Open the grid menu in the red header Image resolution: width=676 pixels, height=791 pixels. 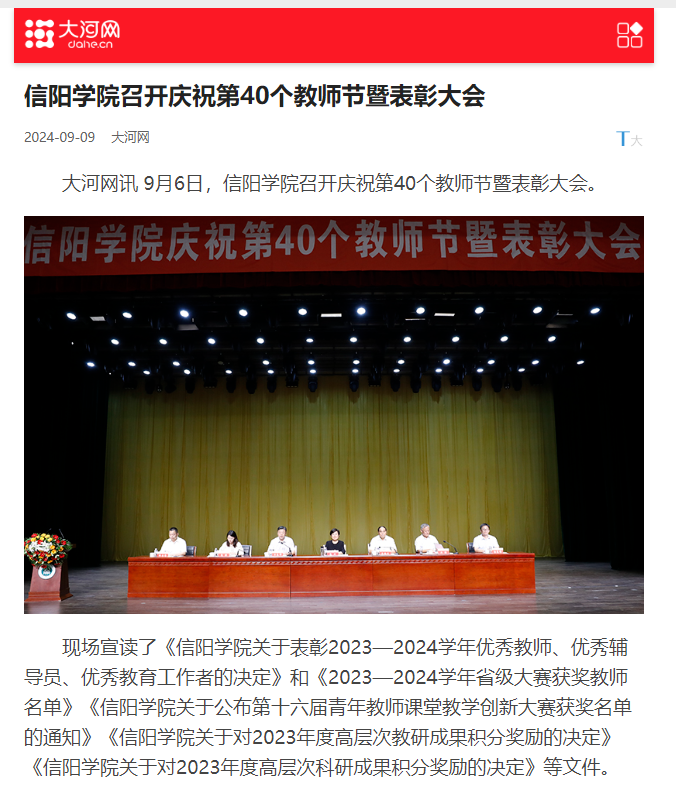(x=629, y=35)
